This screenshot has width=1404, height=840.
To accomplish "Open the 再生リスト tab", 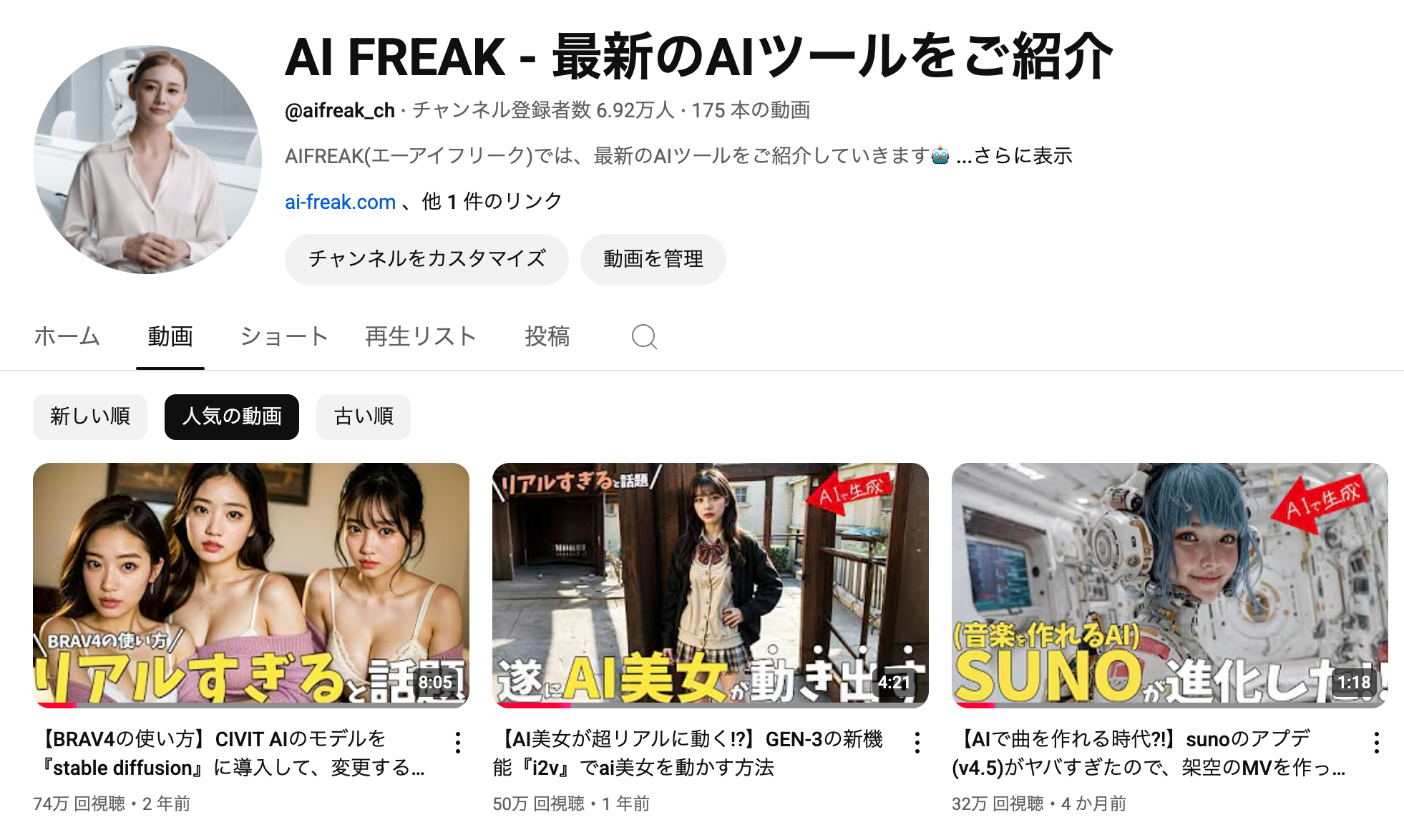I will [421, 336].
